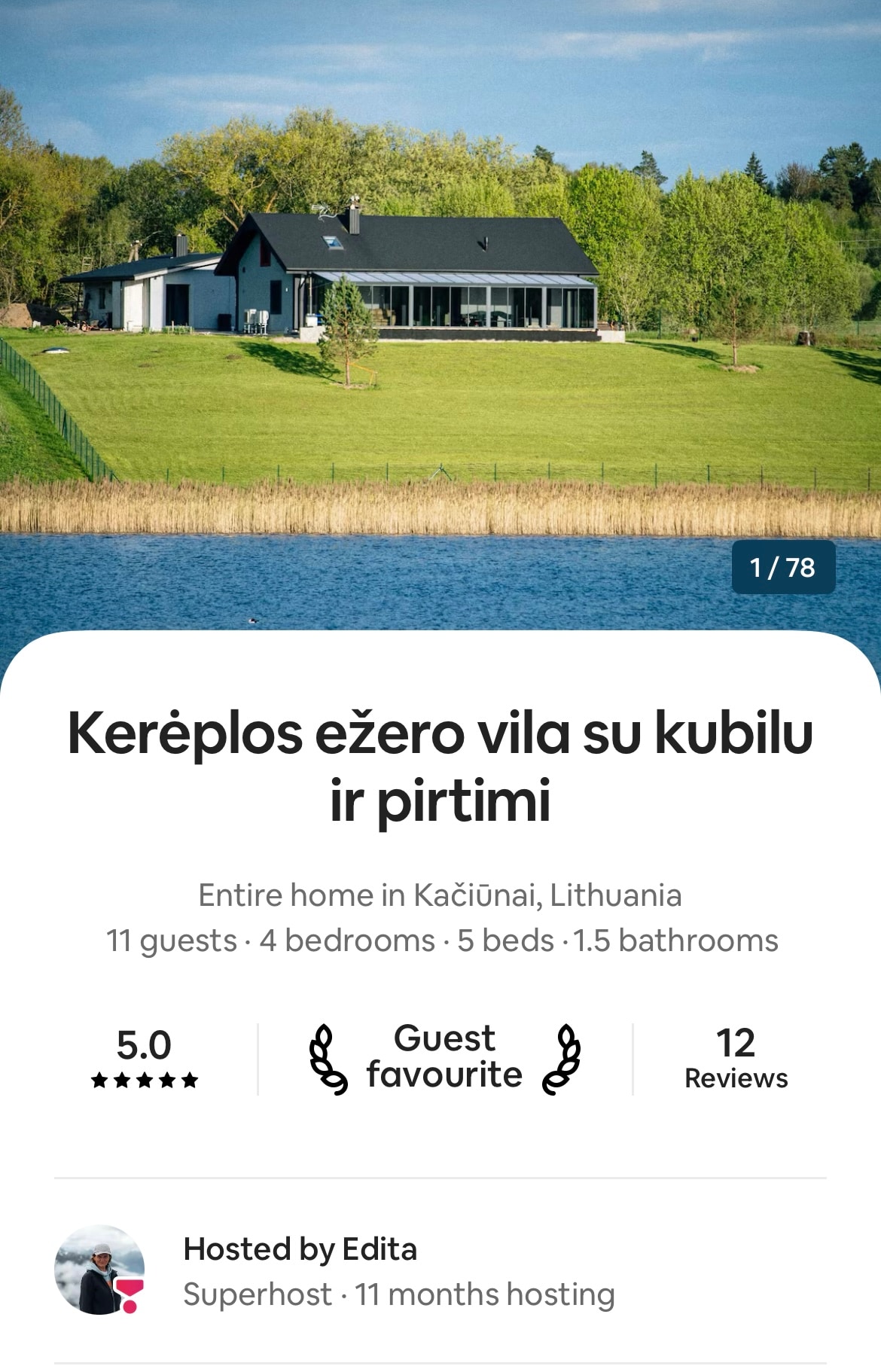Open the 12 Reviews section
This screenshot has width=881, height=1372.
[736, 1058]
